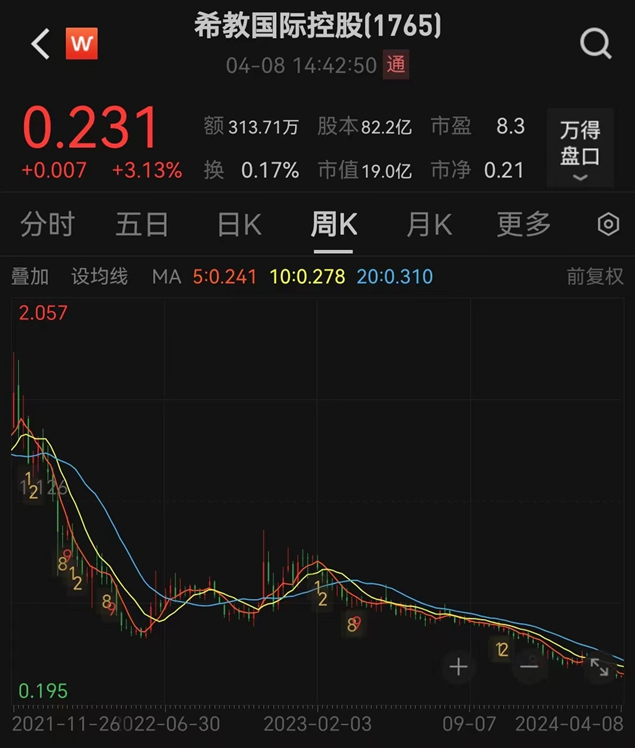Switch to the 分时 chart tab
635x748 pixels.
47,224
